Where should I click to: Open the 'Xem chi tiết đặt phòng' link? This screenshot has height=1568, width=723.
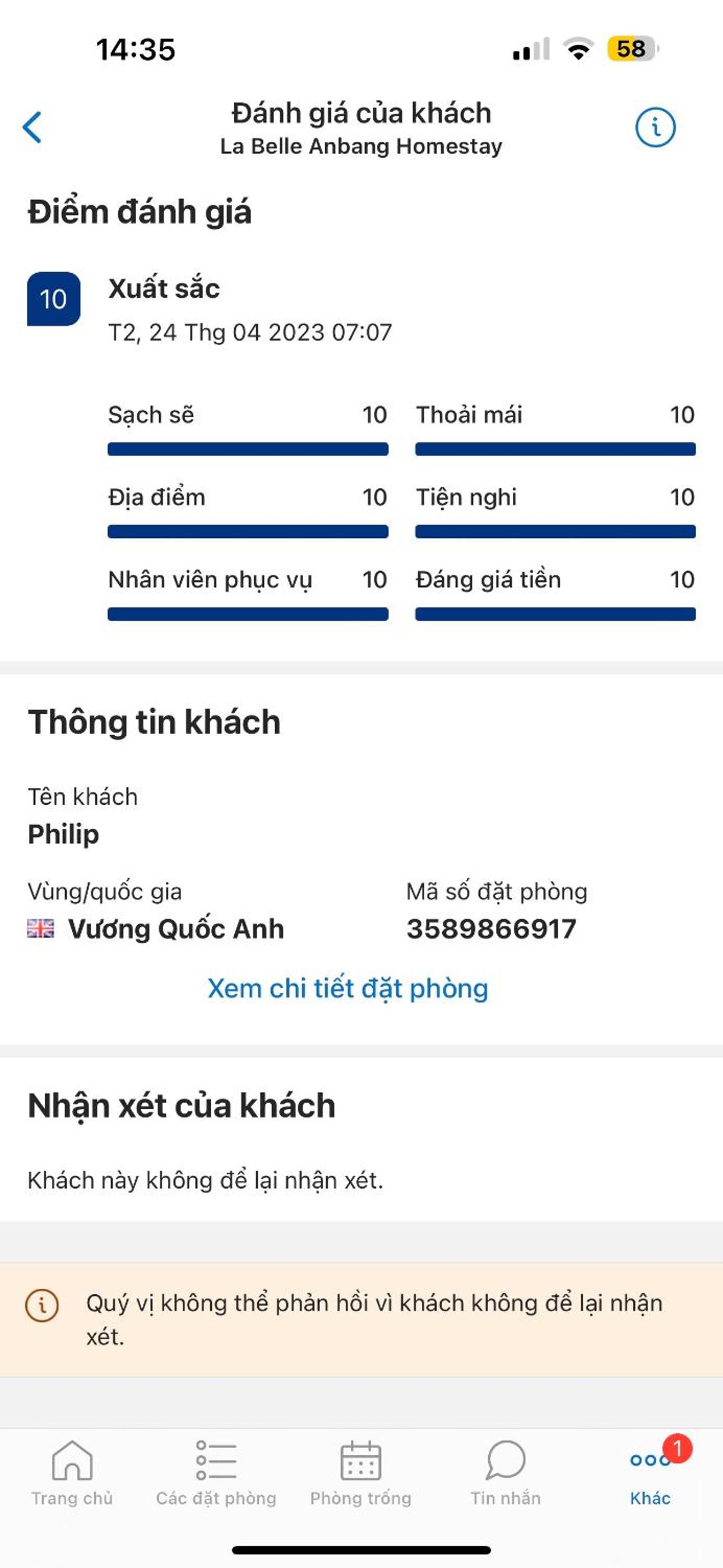pyautogui.click(x=347, y=988)
